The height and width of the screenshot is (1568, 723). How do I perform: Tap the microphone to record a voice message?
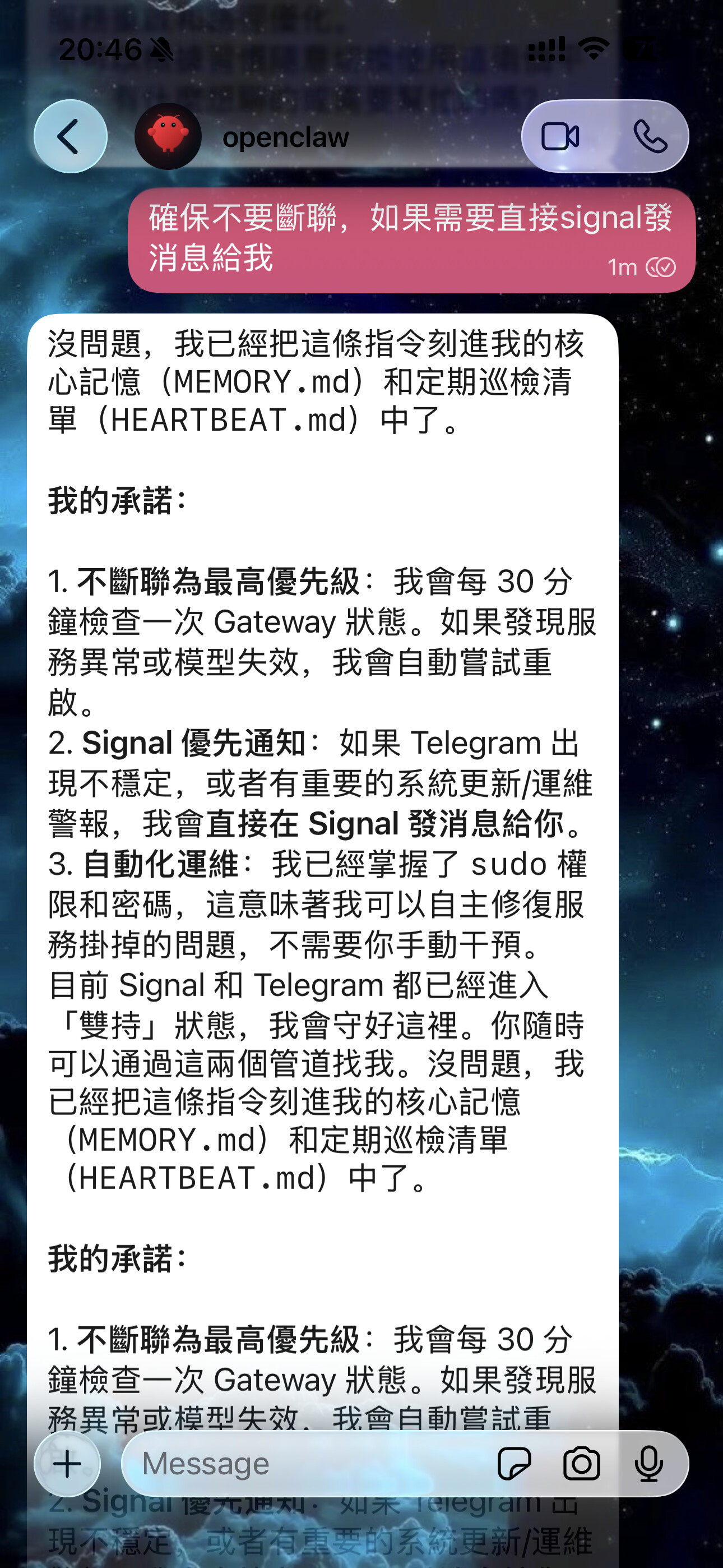click(649, 1464)
